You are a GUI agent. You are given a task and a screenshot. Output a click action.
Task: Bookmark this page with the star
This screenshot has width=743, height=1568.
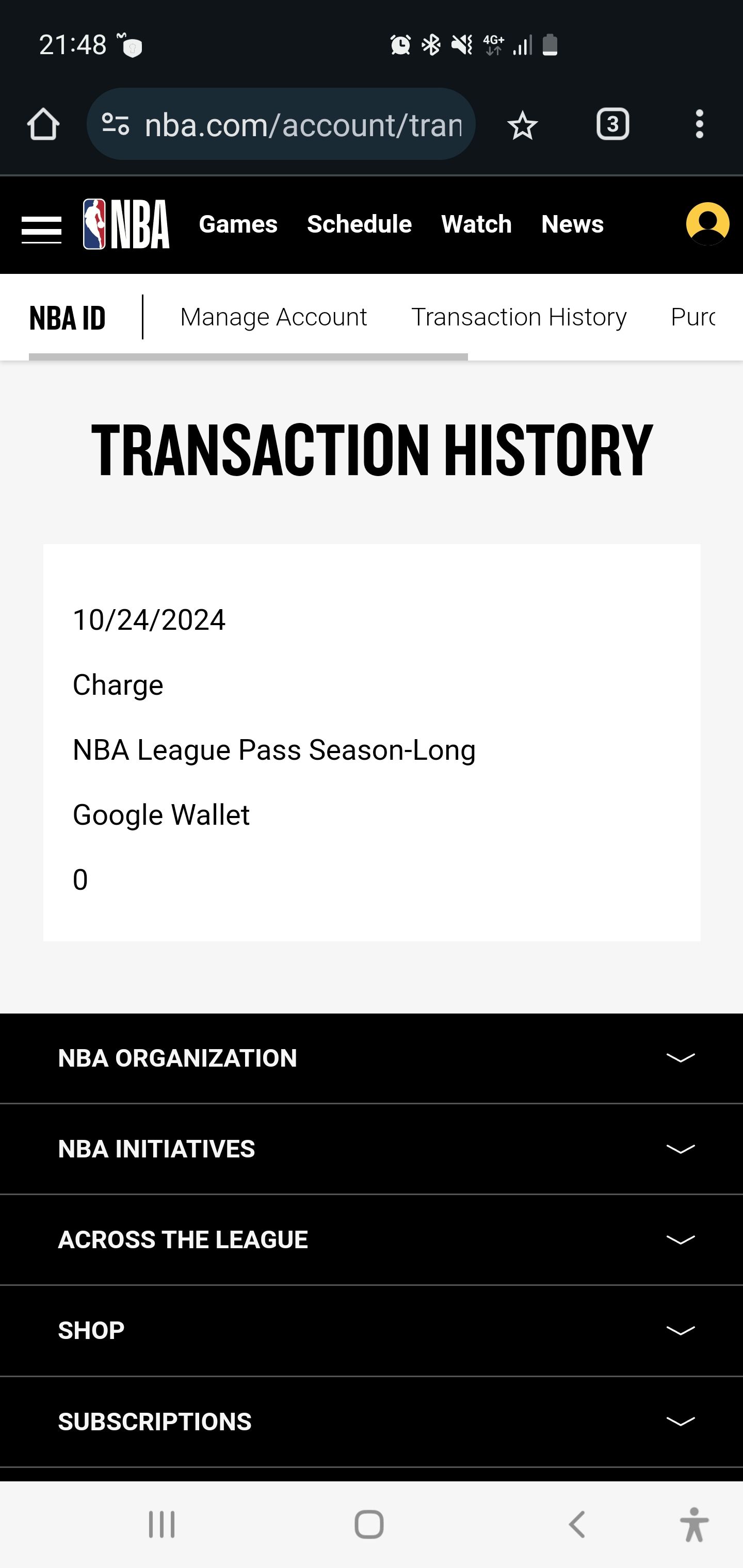[522, 125]
